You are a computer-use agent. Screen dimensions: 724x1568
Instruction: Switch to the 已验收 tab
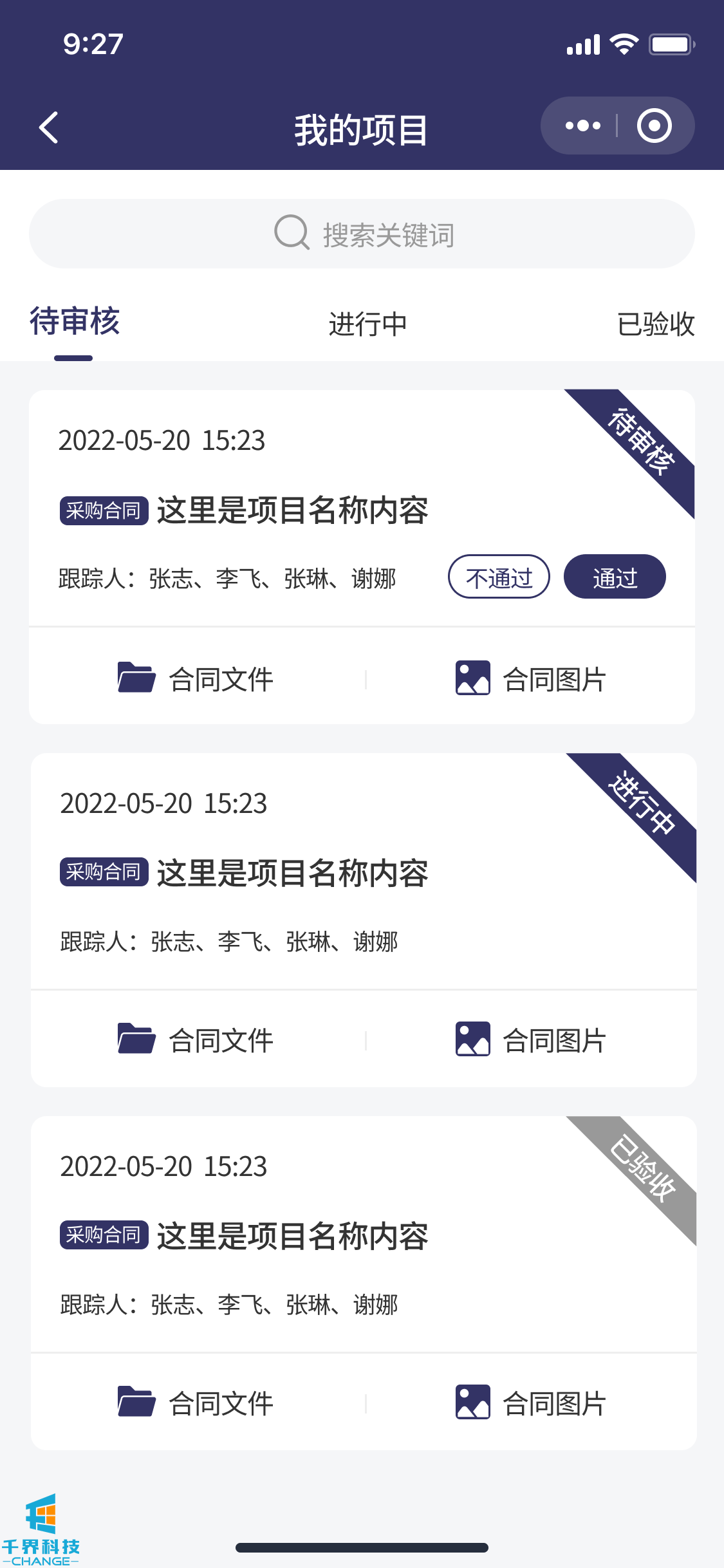tap(655, 324)
